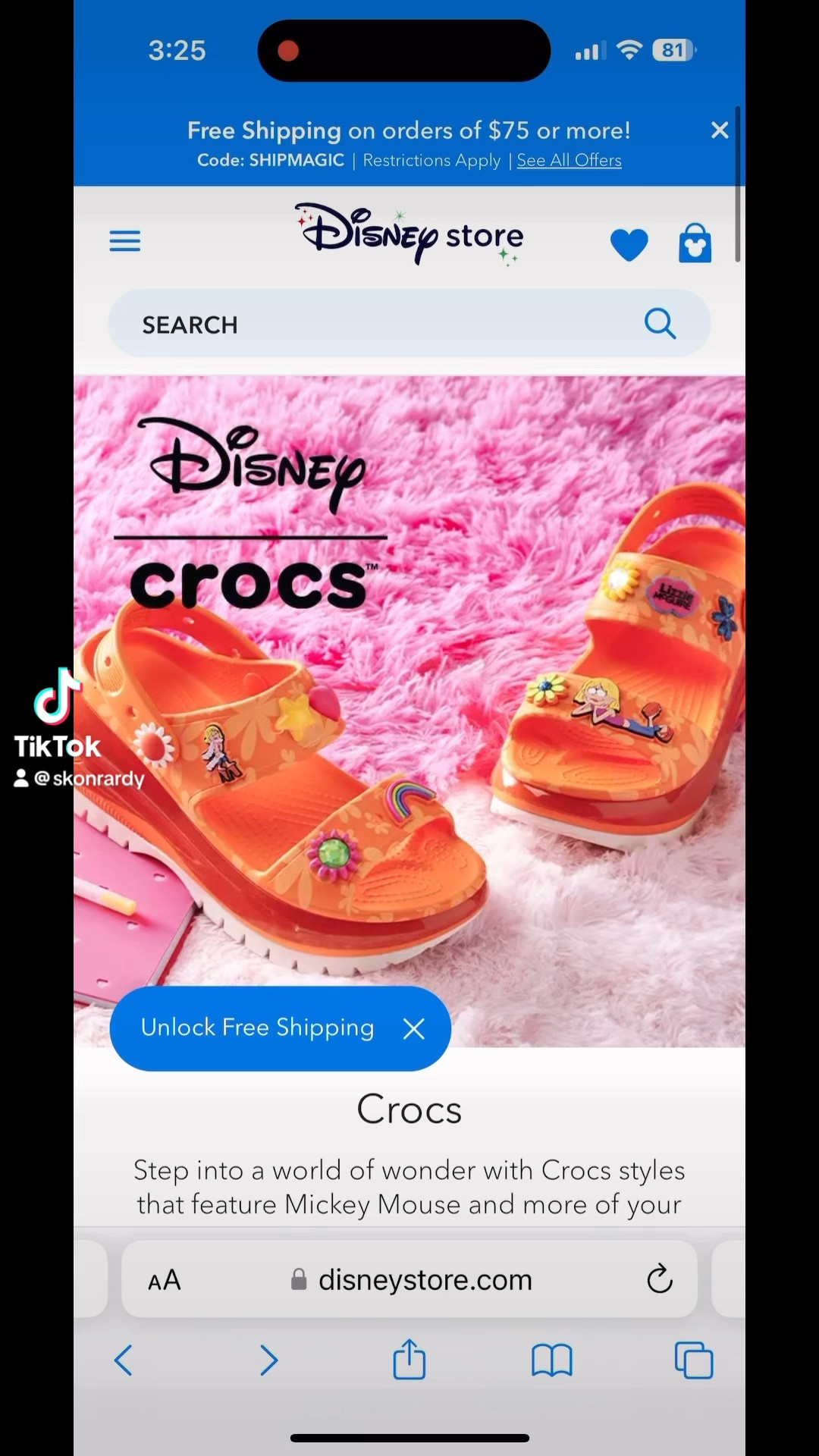Open the wishlist heart icon
Screen dimensions: 819x1456
[629, 244]
